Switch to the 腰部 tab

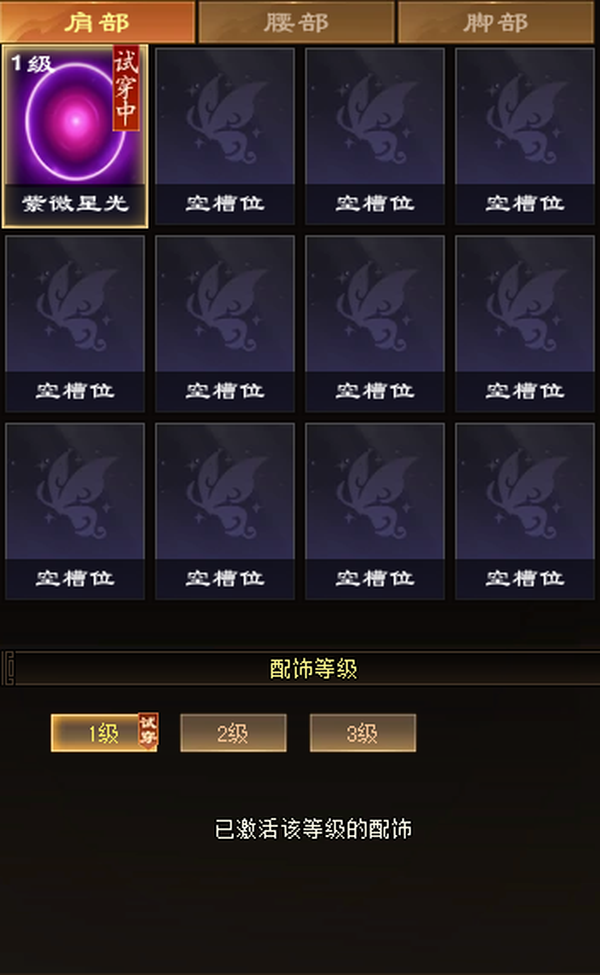pyautogui.click(x=296, y=22)
